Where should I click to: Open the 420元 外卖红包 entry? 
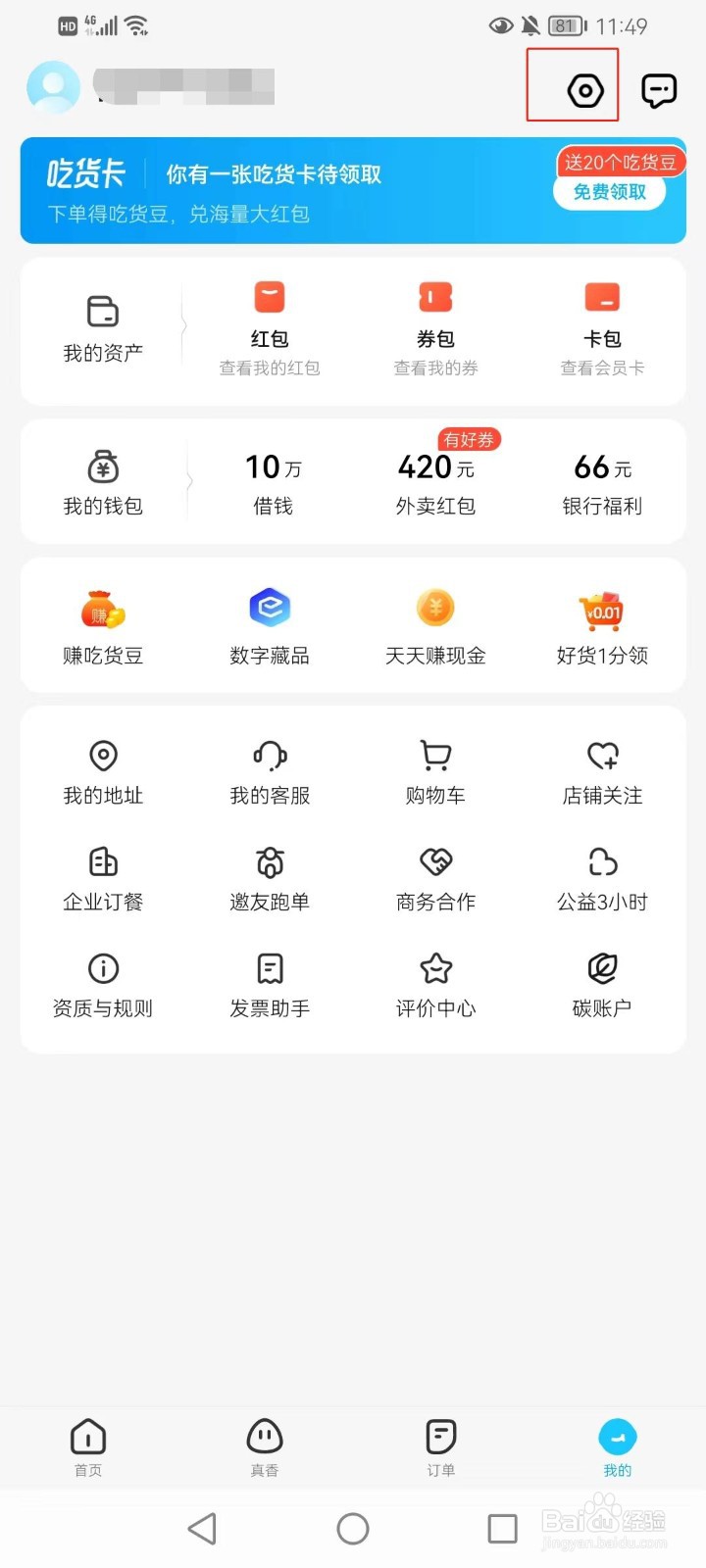point(434,480)
